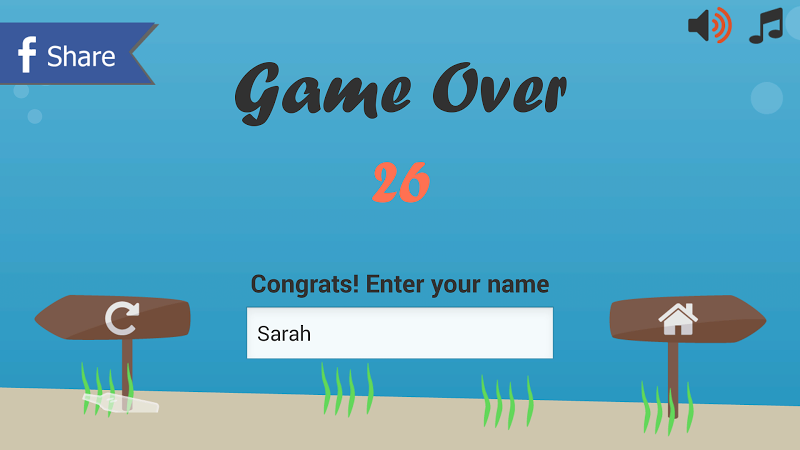Go to the home screen sign
Viewport: 800px width, 450px height.
pyautogui.click(x=679, y=319)
